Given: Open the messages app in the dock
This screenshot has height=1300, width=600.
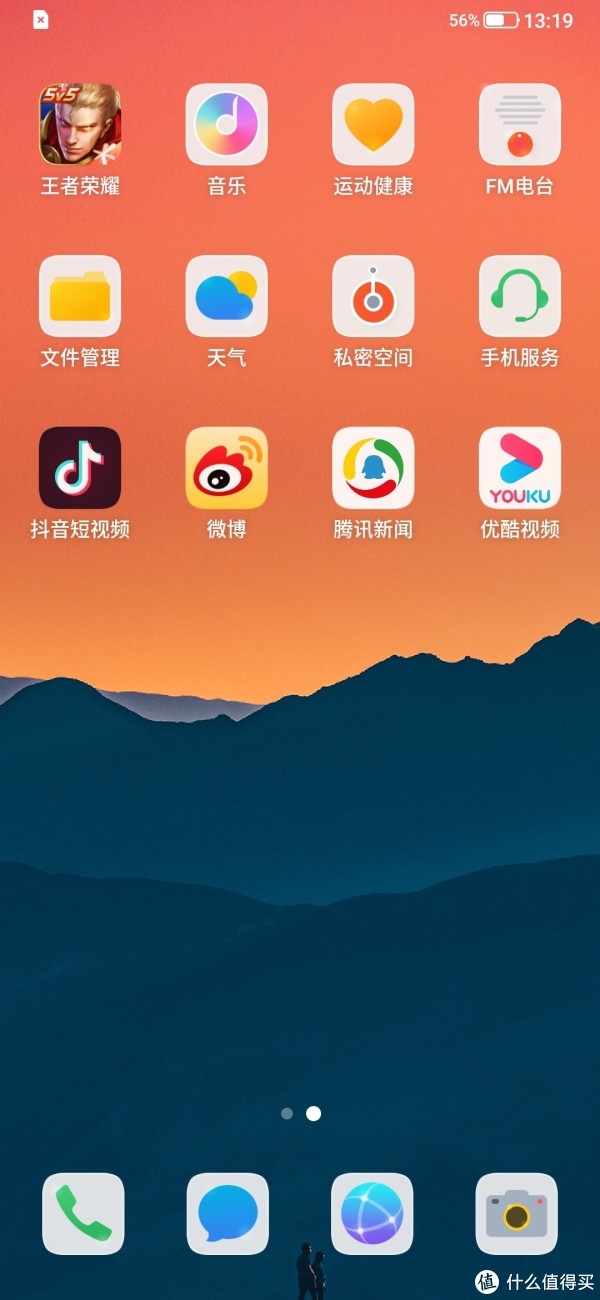Looking at the screenshot, I should [228, 1214].
